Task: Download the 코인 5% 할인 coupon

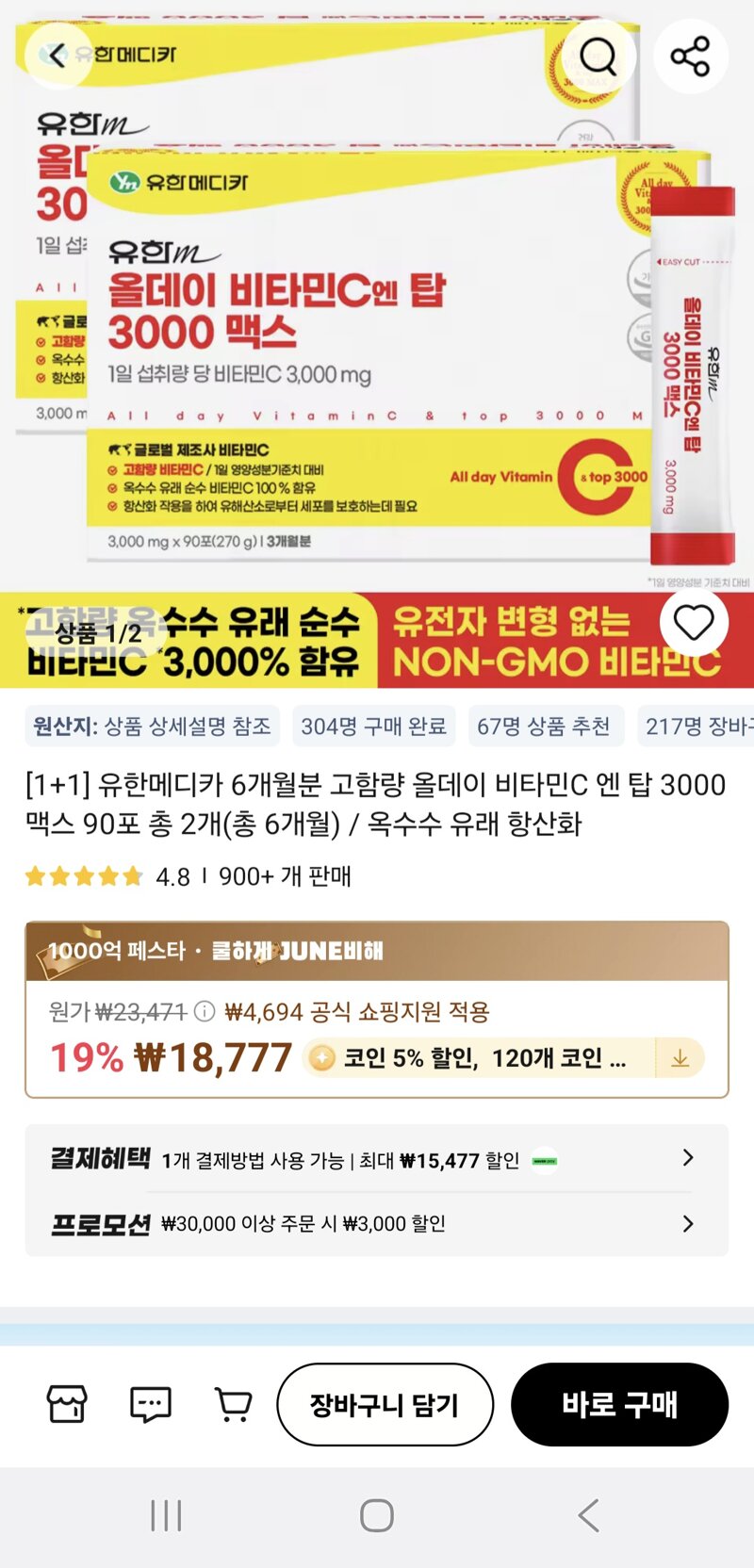Action: pos(680,1058)
